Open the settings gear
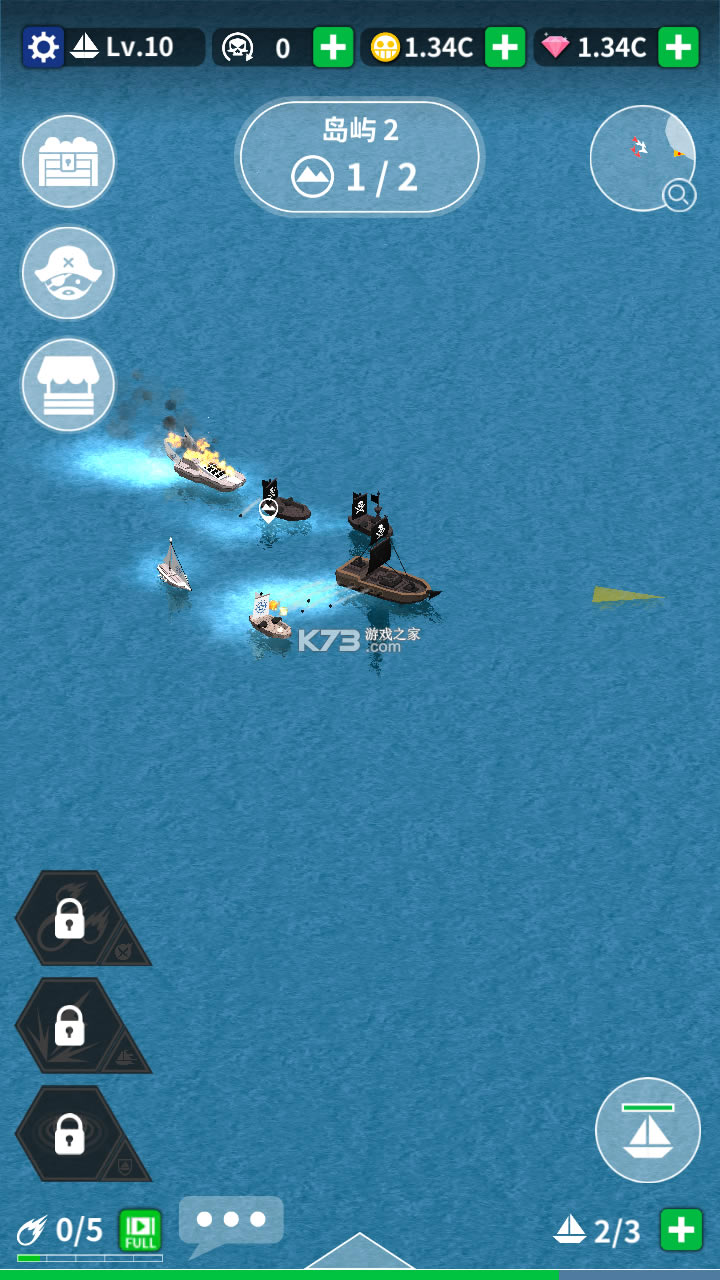 coord(42,47)
